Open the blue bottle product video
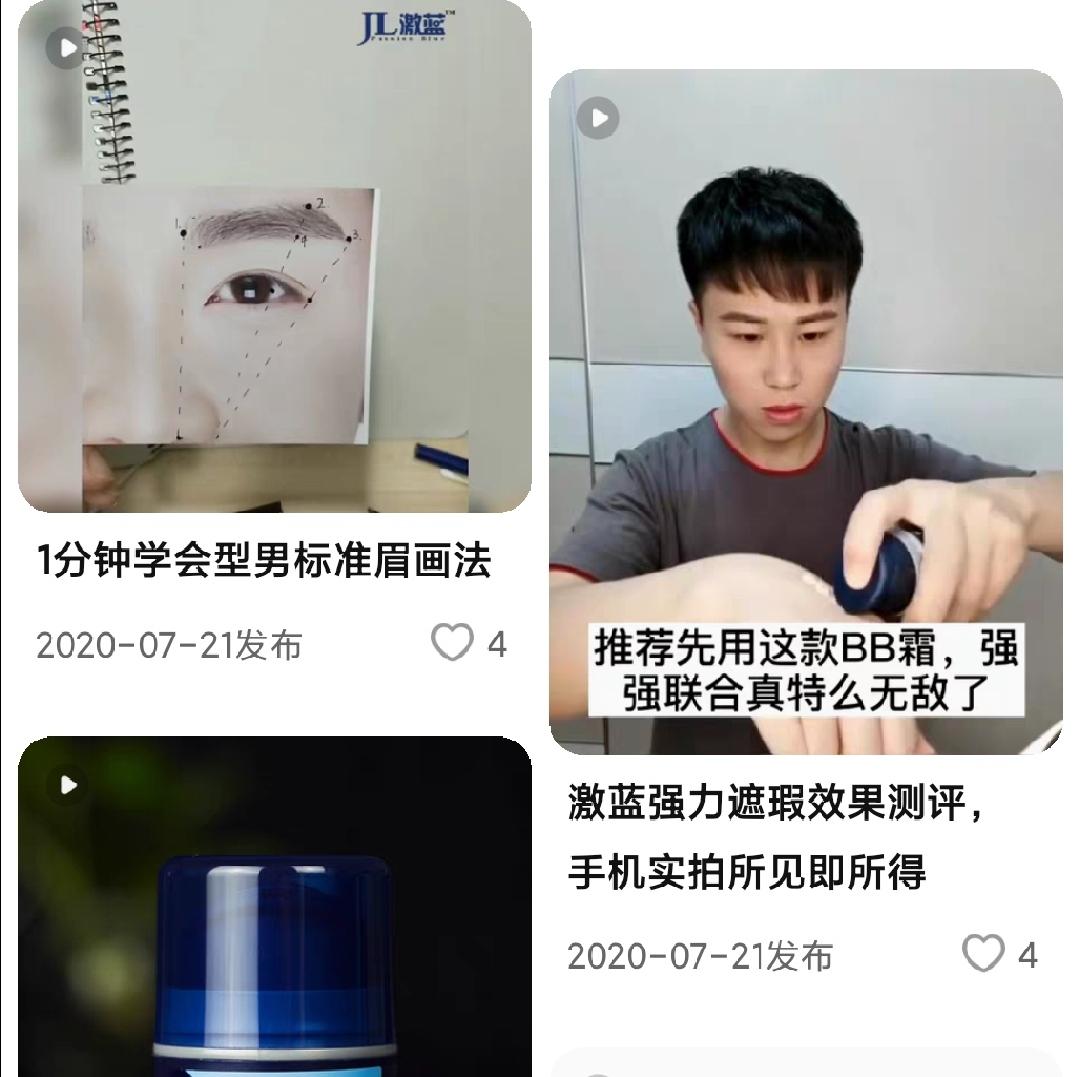 tap(275, 910)
